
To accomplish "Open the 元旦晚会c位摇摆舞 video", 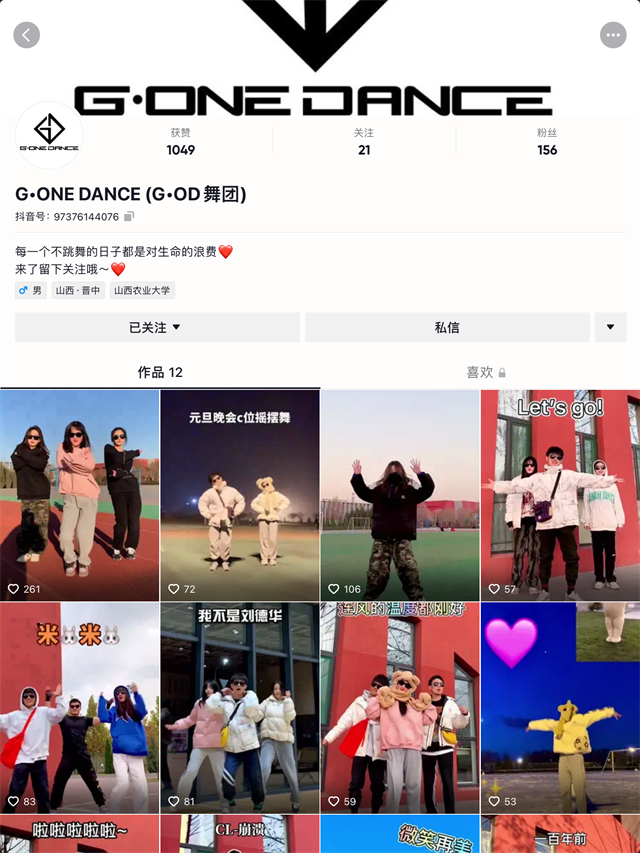I will click(239, 495).
